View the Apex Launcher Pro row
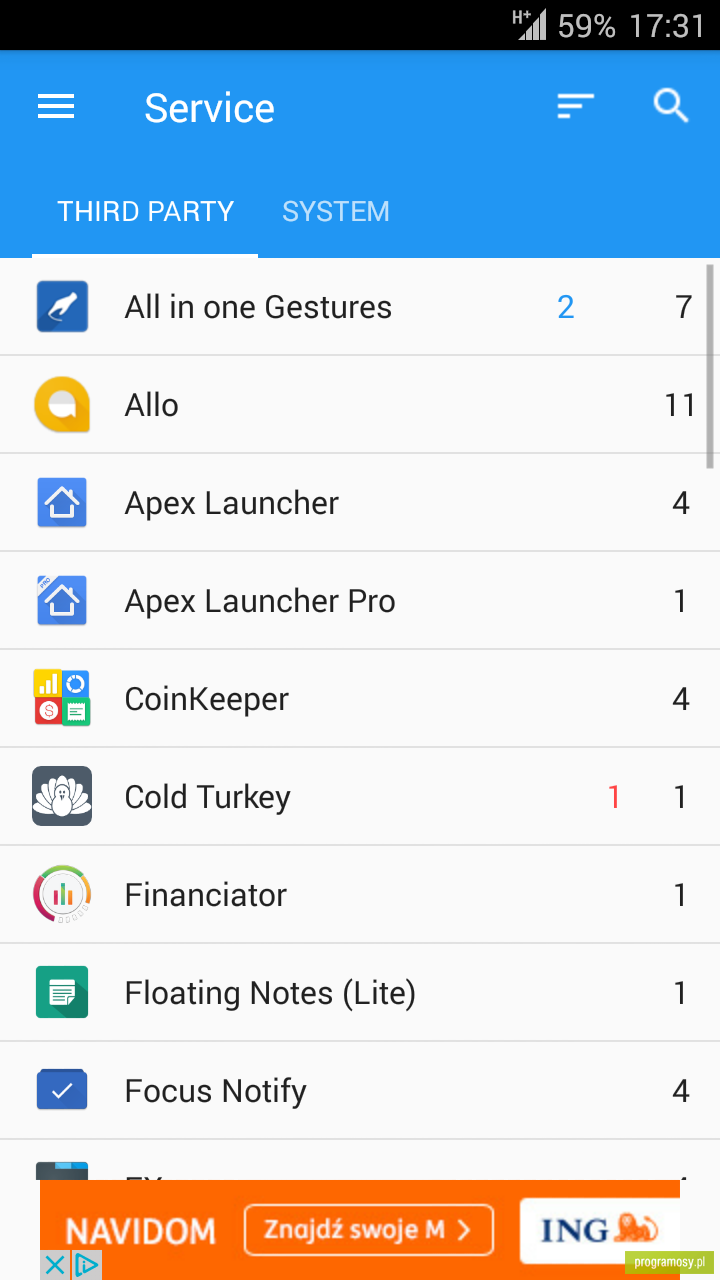Screen dimensions: 720x1280 [x=360, y=601]
